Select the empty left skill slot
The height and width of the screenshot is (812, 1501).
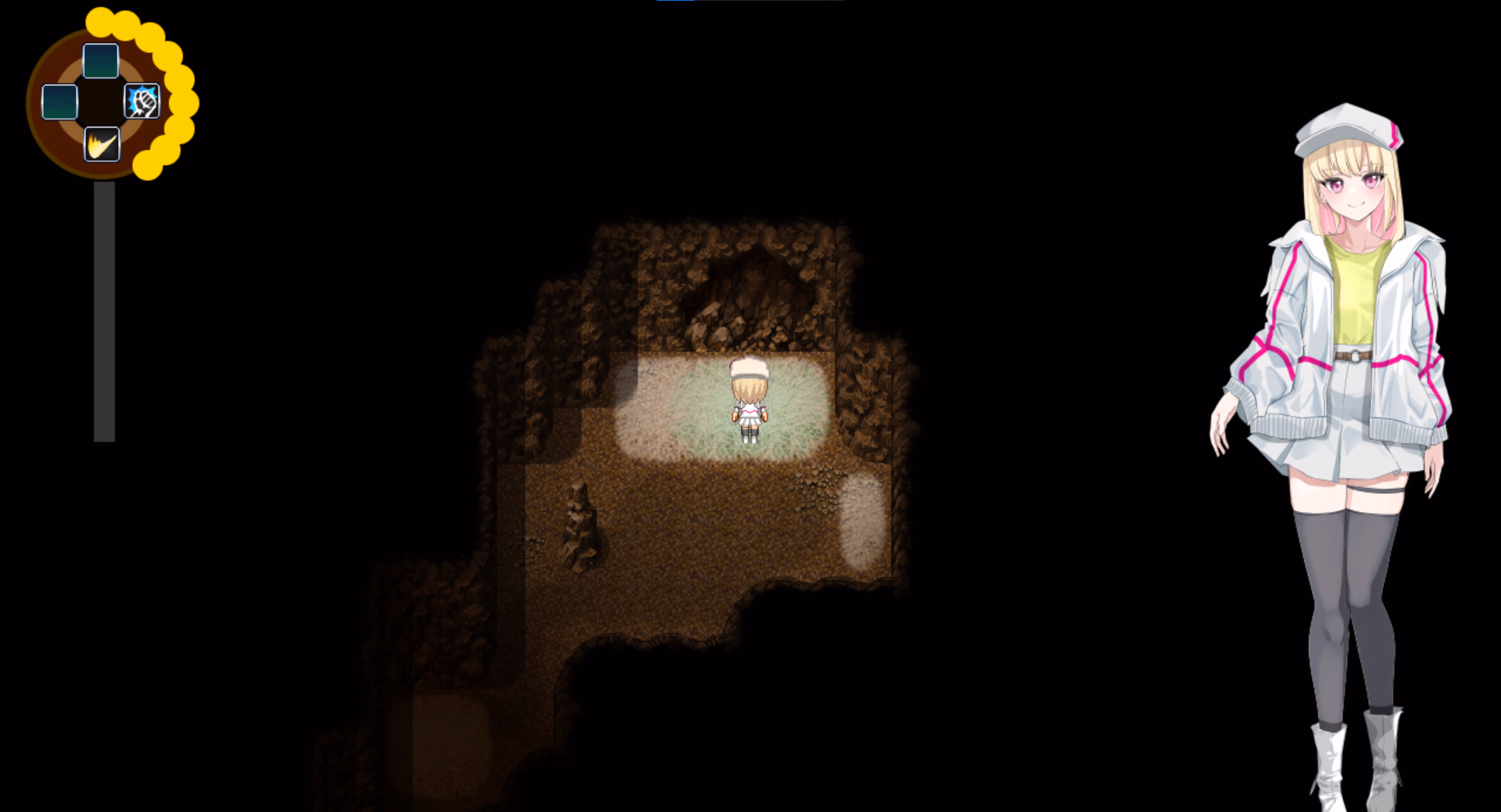coord(59,102)
